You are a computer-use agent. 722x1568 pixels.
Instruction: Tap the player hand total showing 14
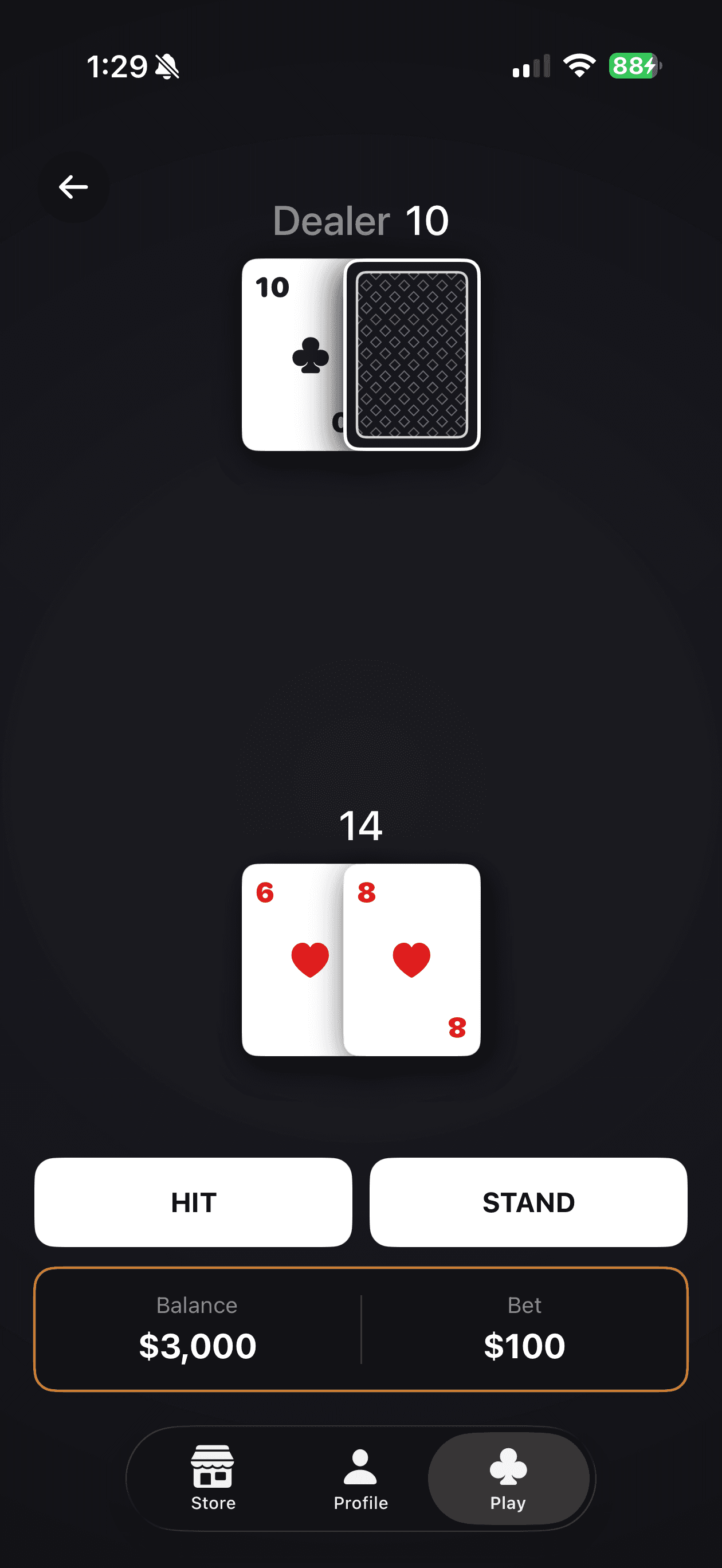tap(360, 826)
